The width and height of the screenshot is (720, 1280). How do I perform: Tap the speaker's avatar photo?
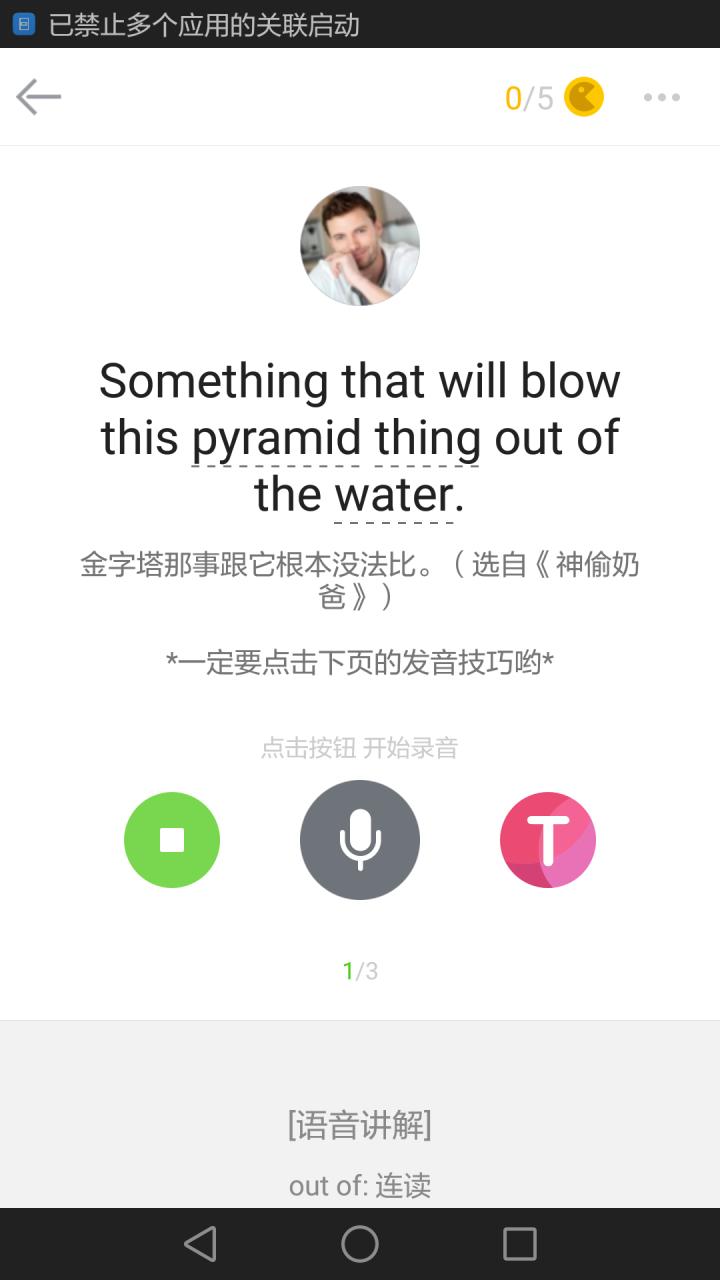point(359,245)
